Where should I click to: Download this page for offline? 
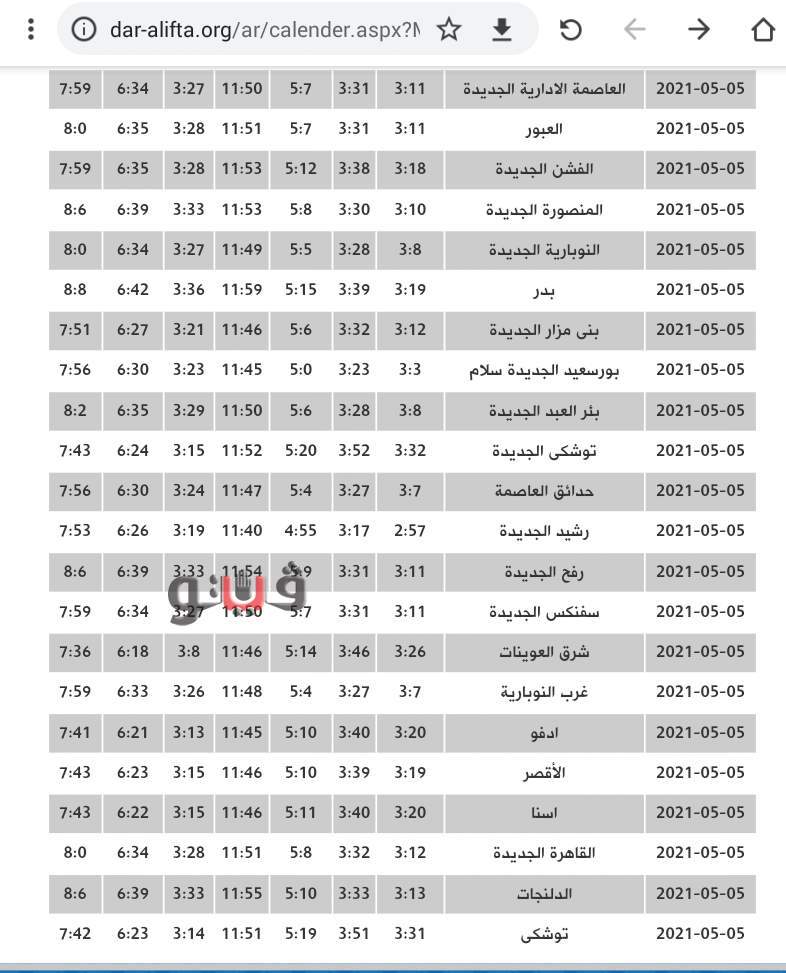point(502,31)
